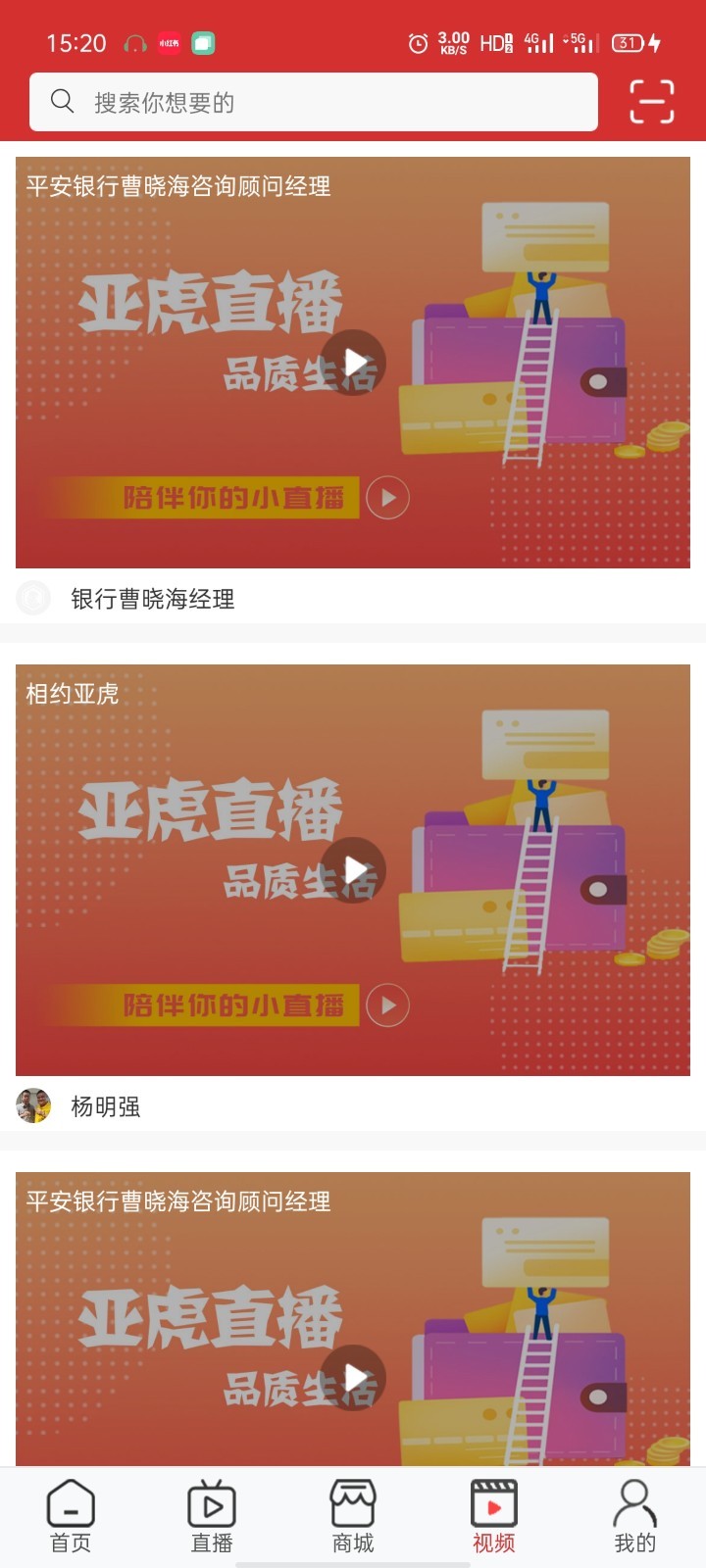This screenshot has height=1568, width=706.
Task: Play the 相约亚虎 video
Action: (353, 870)
